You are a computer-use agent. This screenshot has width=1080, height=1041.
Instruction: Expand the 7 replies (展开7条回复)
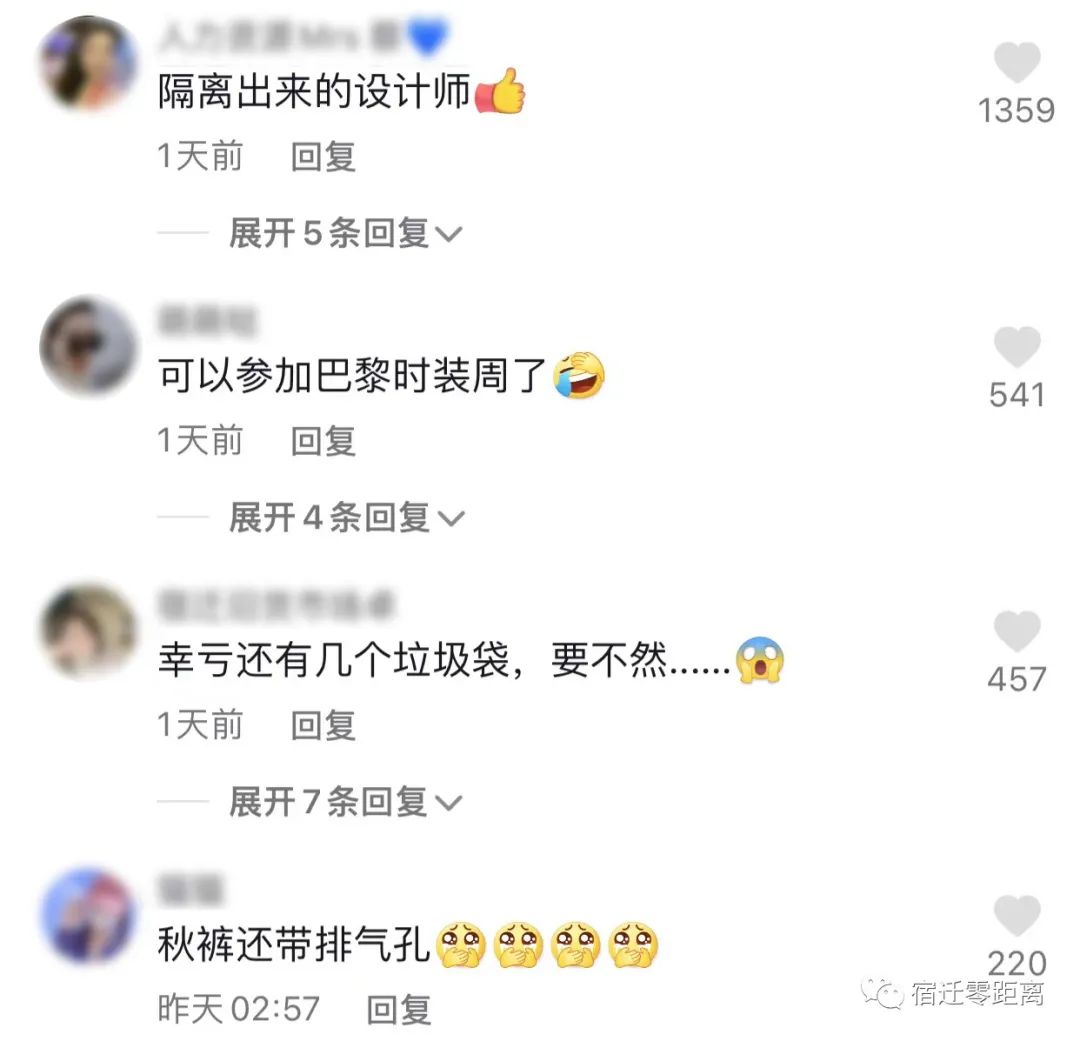click(345, 802)
